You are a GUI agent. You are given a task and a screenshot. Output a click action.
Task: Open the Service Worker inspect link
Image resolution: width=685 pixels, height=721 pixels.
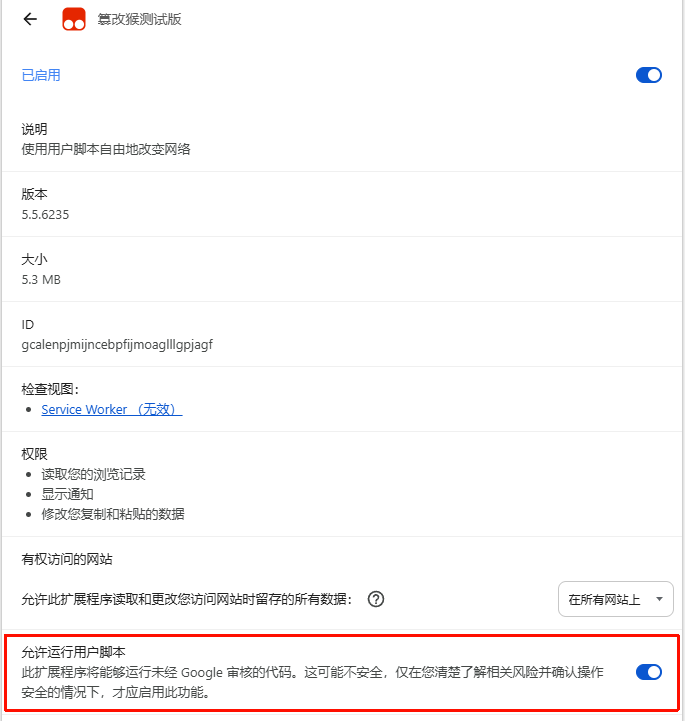tap(111, 409)
